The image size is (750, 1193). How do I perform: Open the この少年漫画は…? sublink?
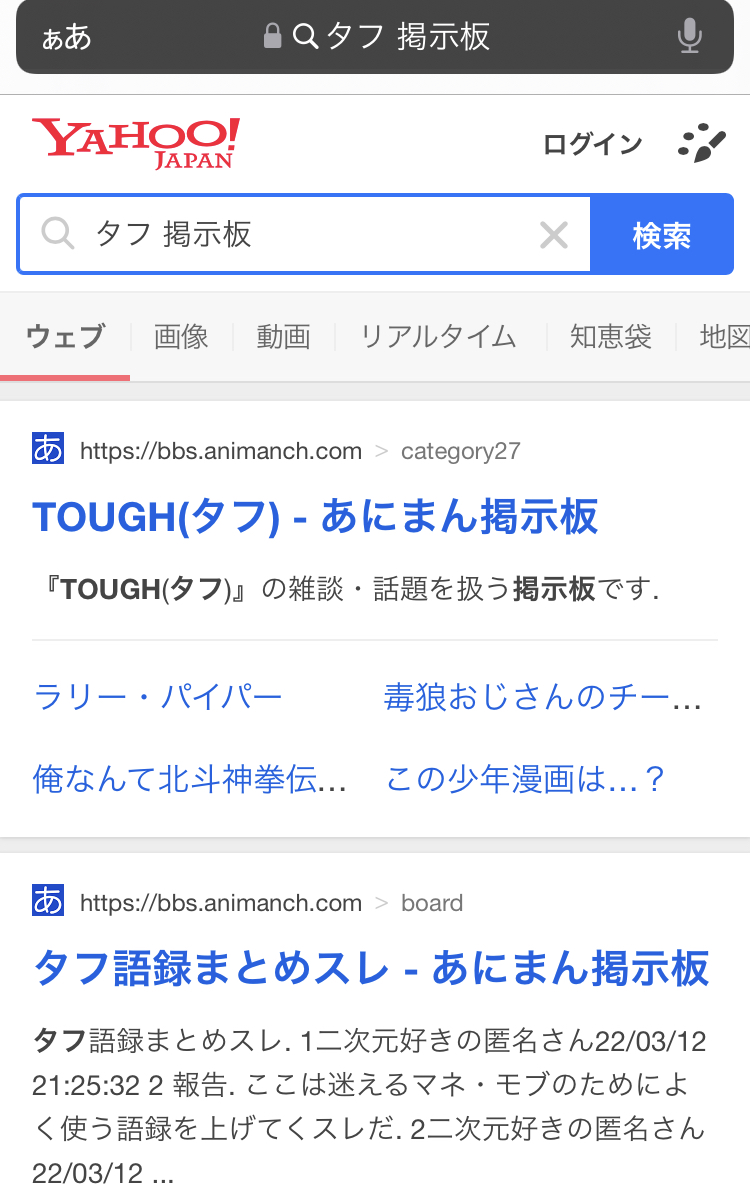[x=526, y=779]
